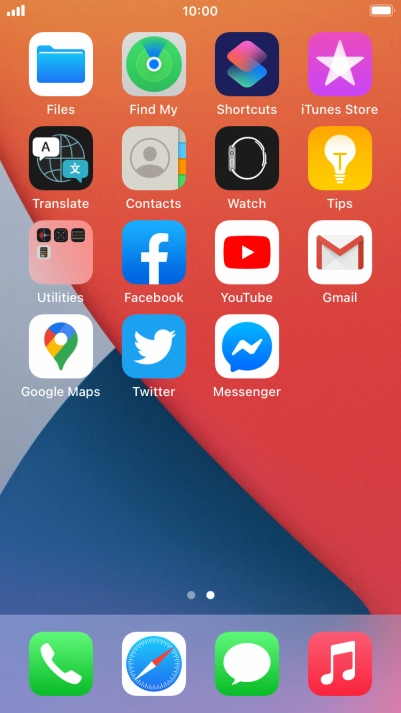Launch Messenger
The image size is (401, 713).
point(247,346)
